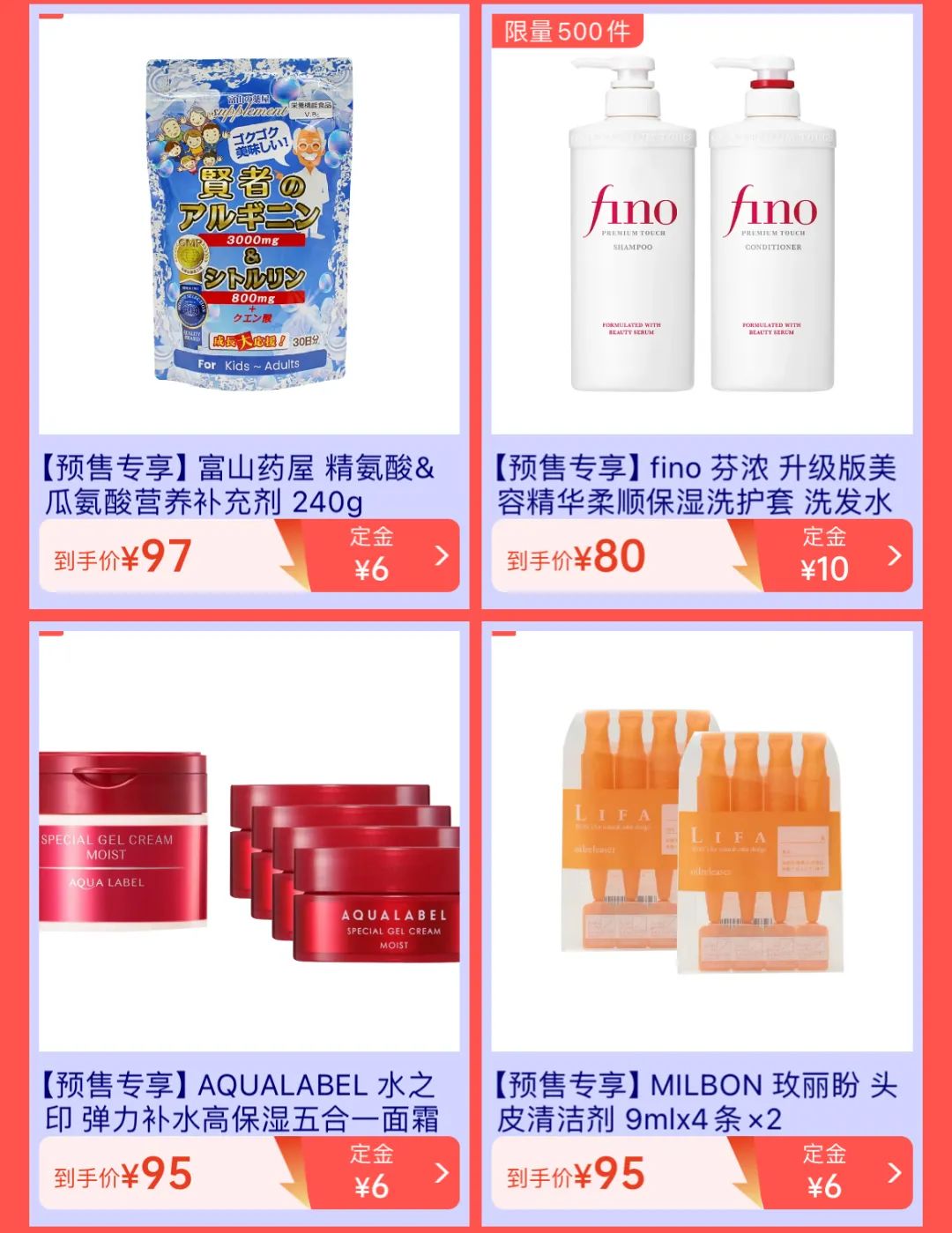The width and height of the screenshot is (952, 1233).
Task: Open the 富山药屋 arginine supplement product card
Action: coord(249,225)
